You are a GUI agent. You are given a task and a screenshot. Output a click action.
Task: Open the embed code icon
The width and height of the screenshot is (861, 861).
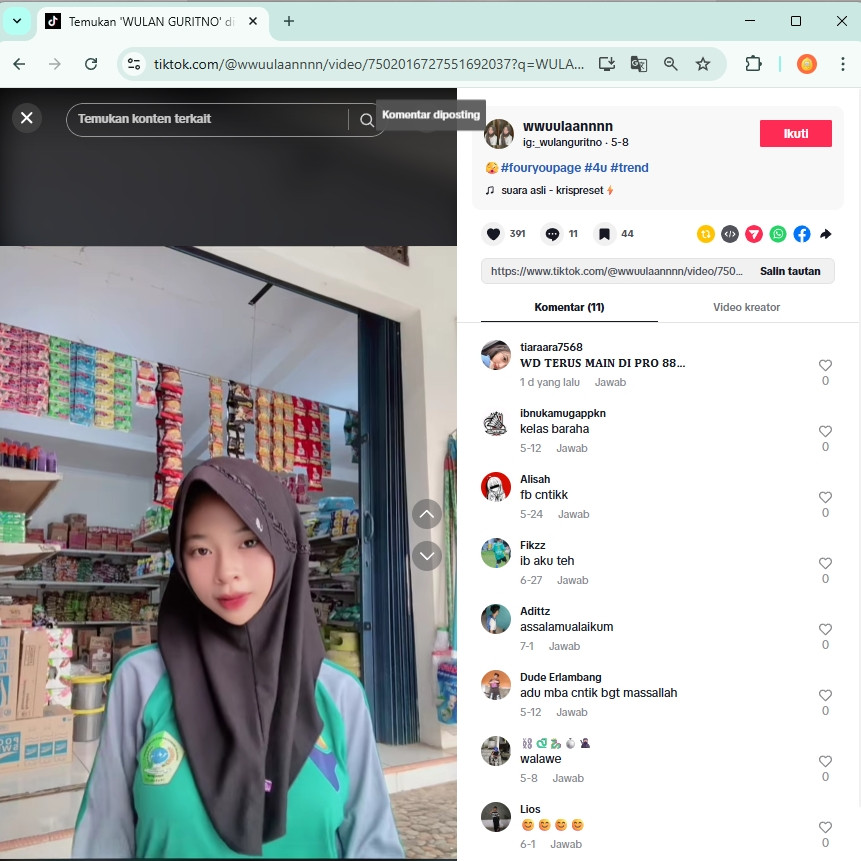coord(730,234)
